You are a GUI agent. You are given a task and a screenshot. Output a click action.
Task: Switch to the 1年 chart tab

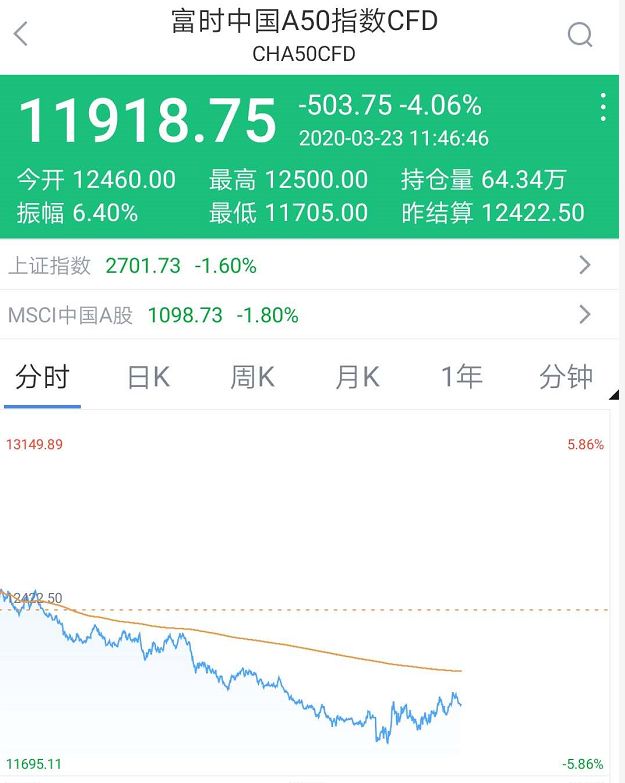pos(461,377)
